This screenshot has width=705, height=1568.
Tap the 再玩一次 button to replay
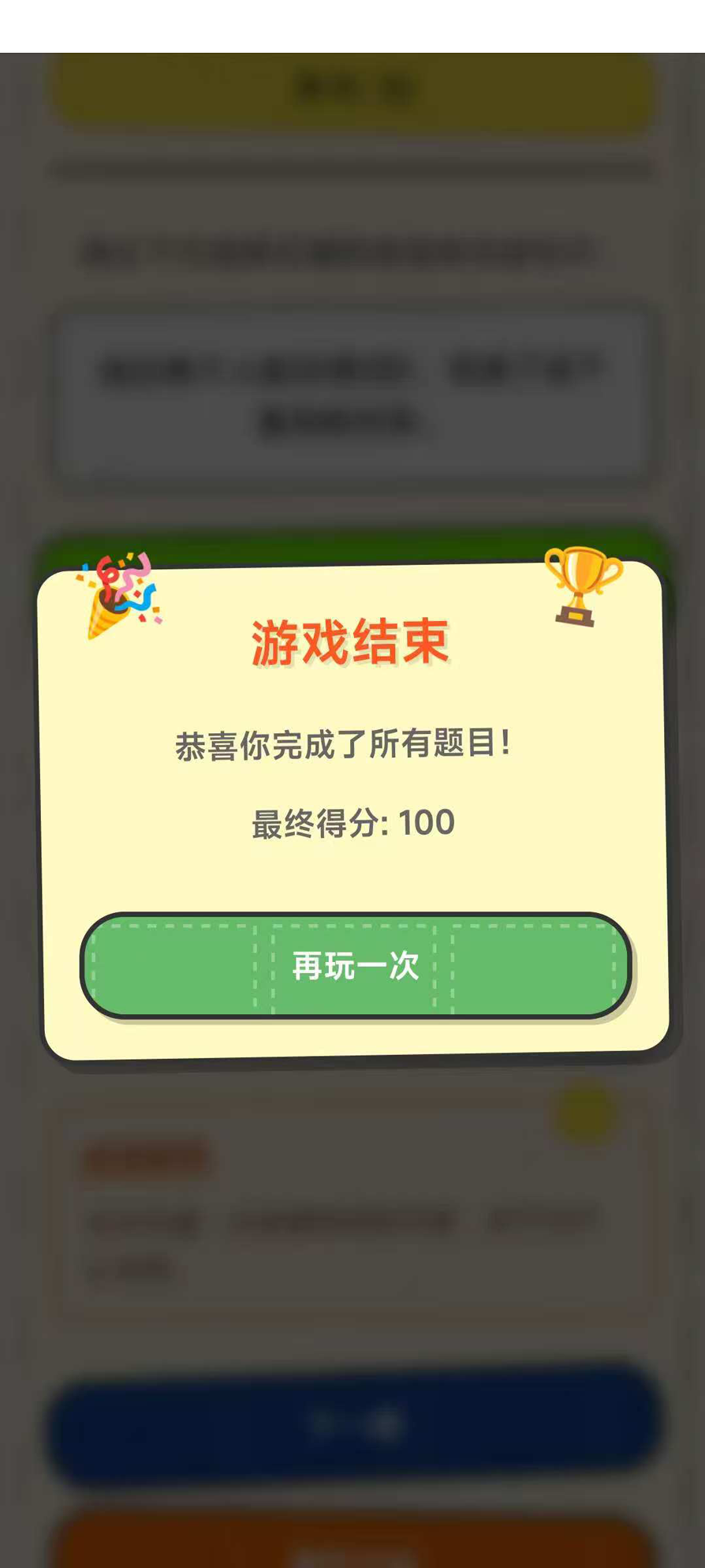click(355, 965)
